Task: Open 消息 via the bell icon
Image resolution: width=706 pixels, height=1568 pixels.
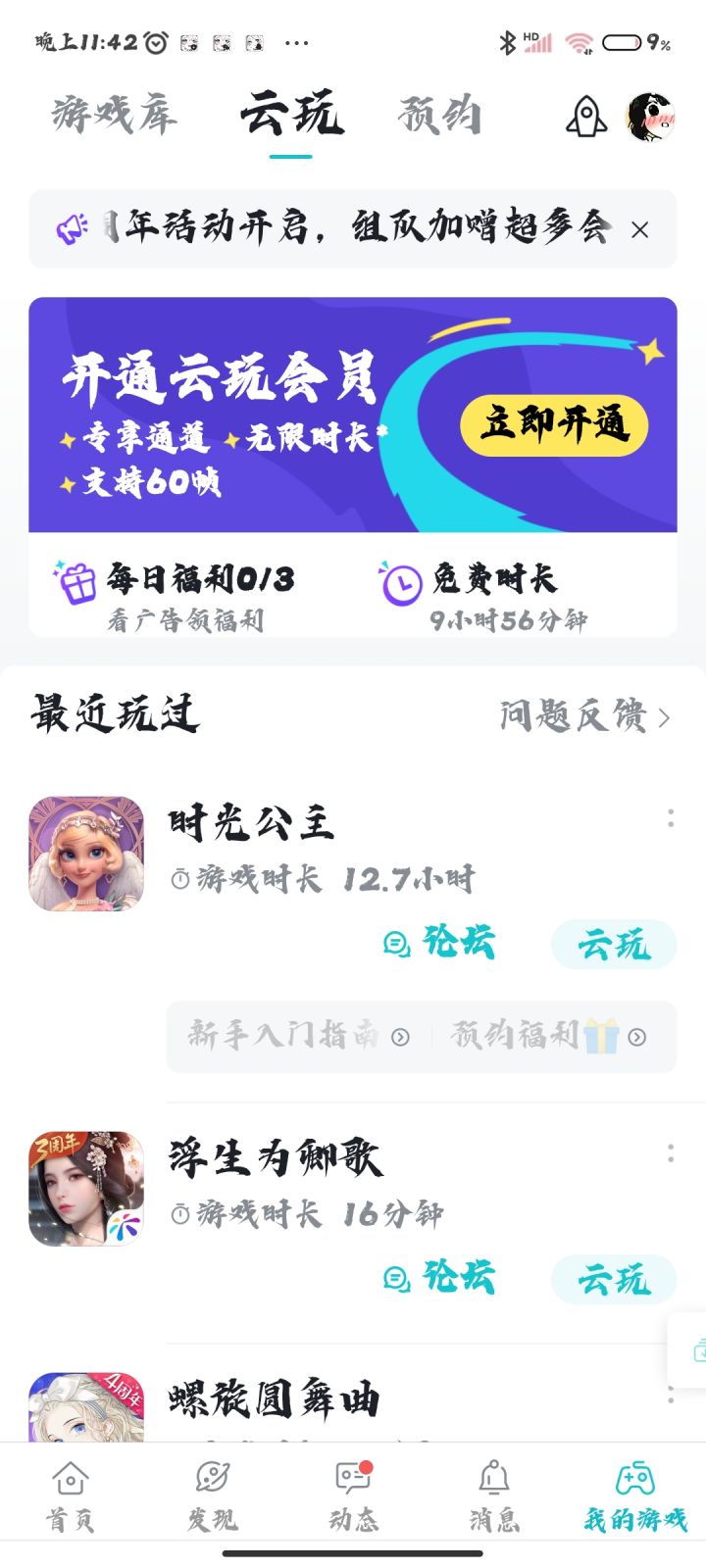Action: [x=493, y=1477]
